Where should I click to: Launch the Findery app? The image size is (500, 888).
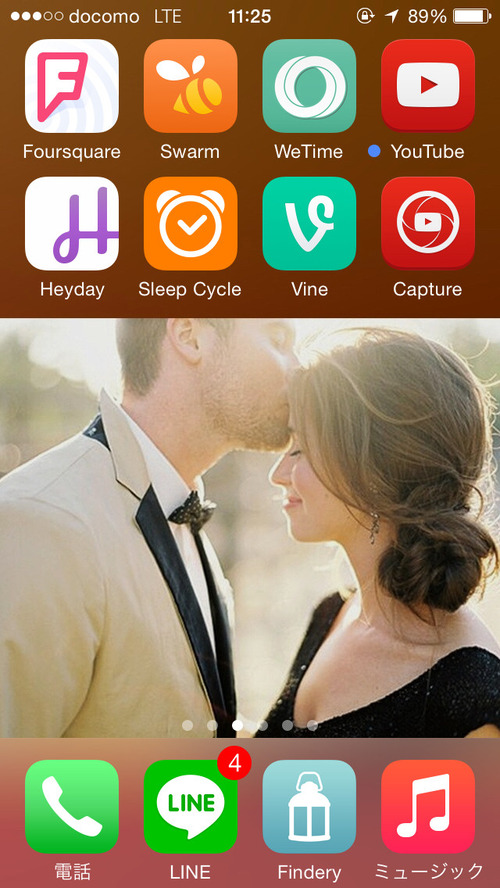309,806
